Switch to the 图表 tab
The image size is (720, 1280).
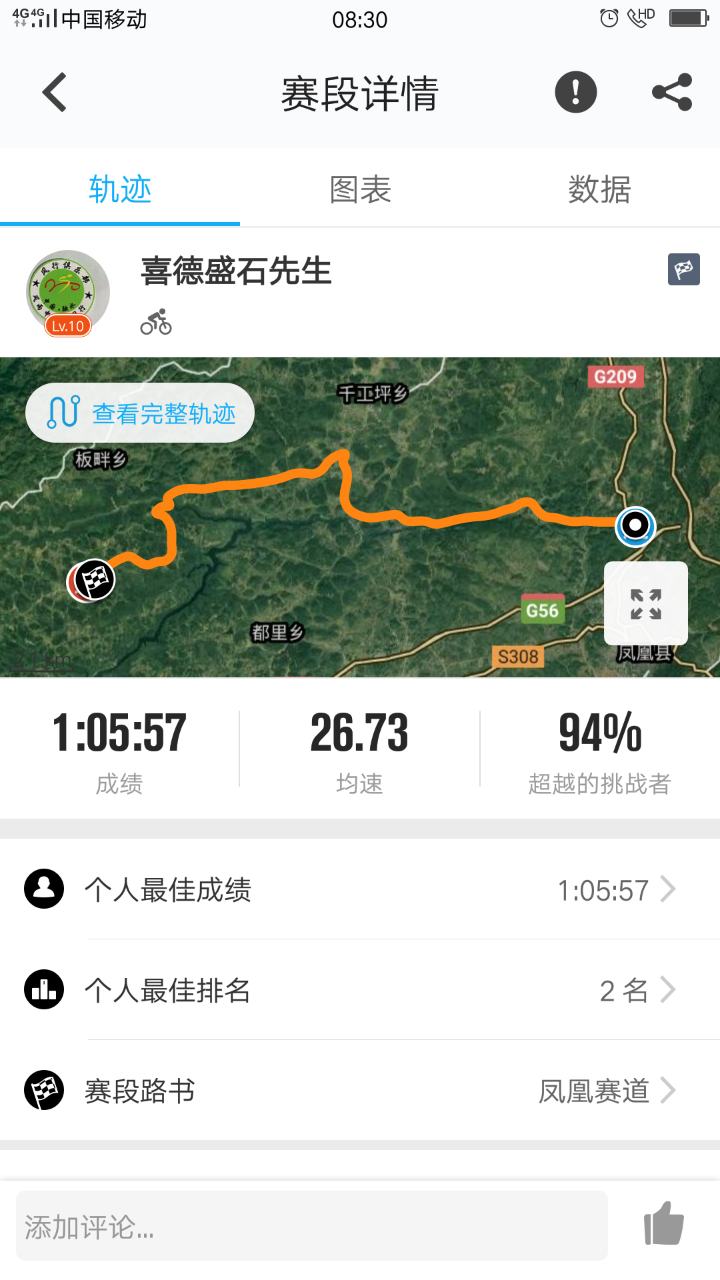click(x=360, y=189)
